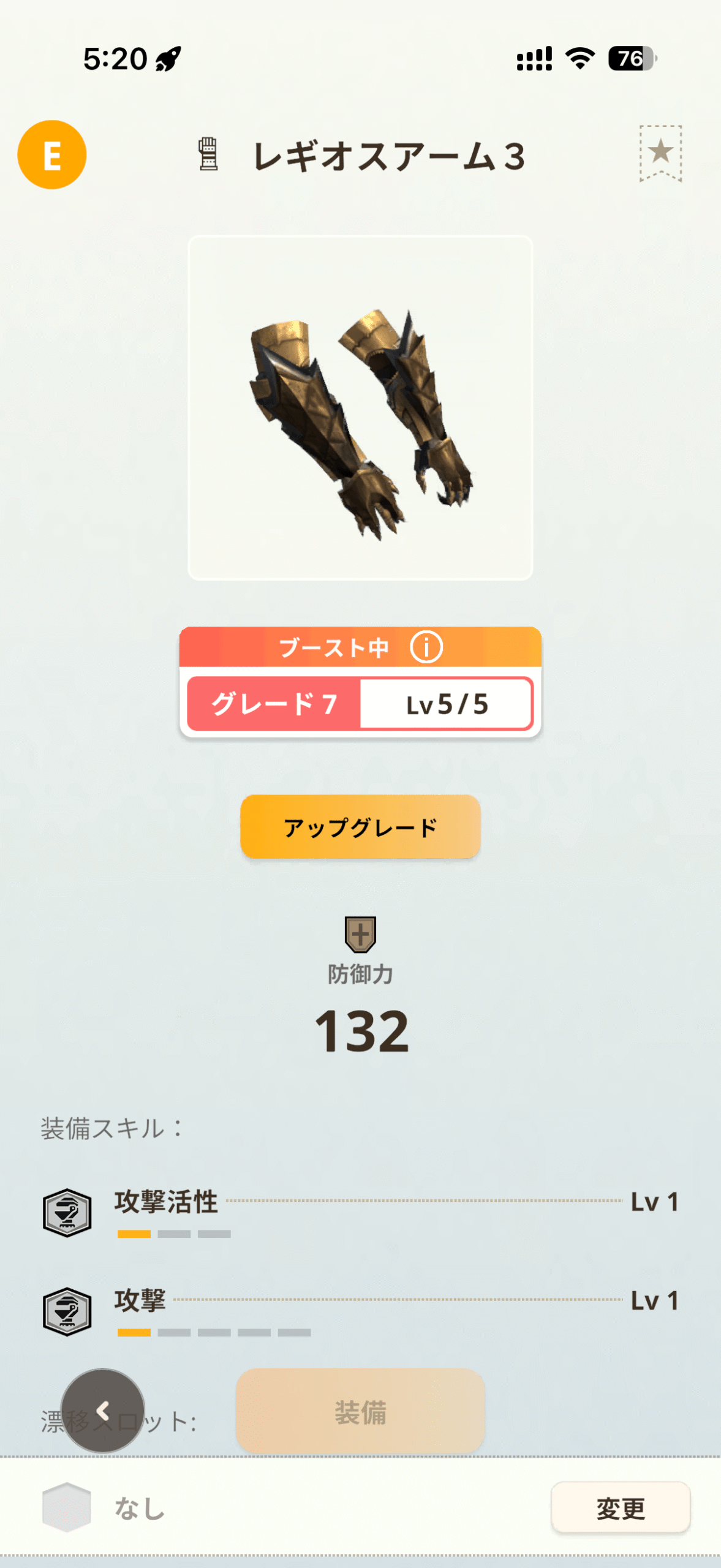This screenshot has width=721, height=1568.
Task: Tap 変更 to change the slot
Action: pos(620,1508)
